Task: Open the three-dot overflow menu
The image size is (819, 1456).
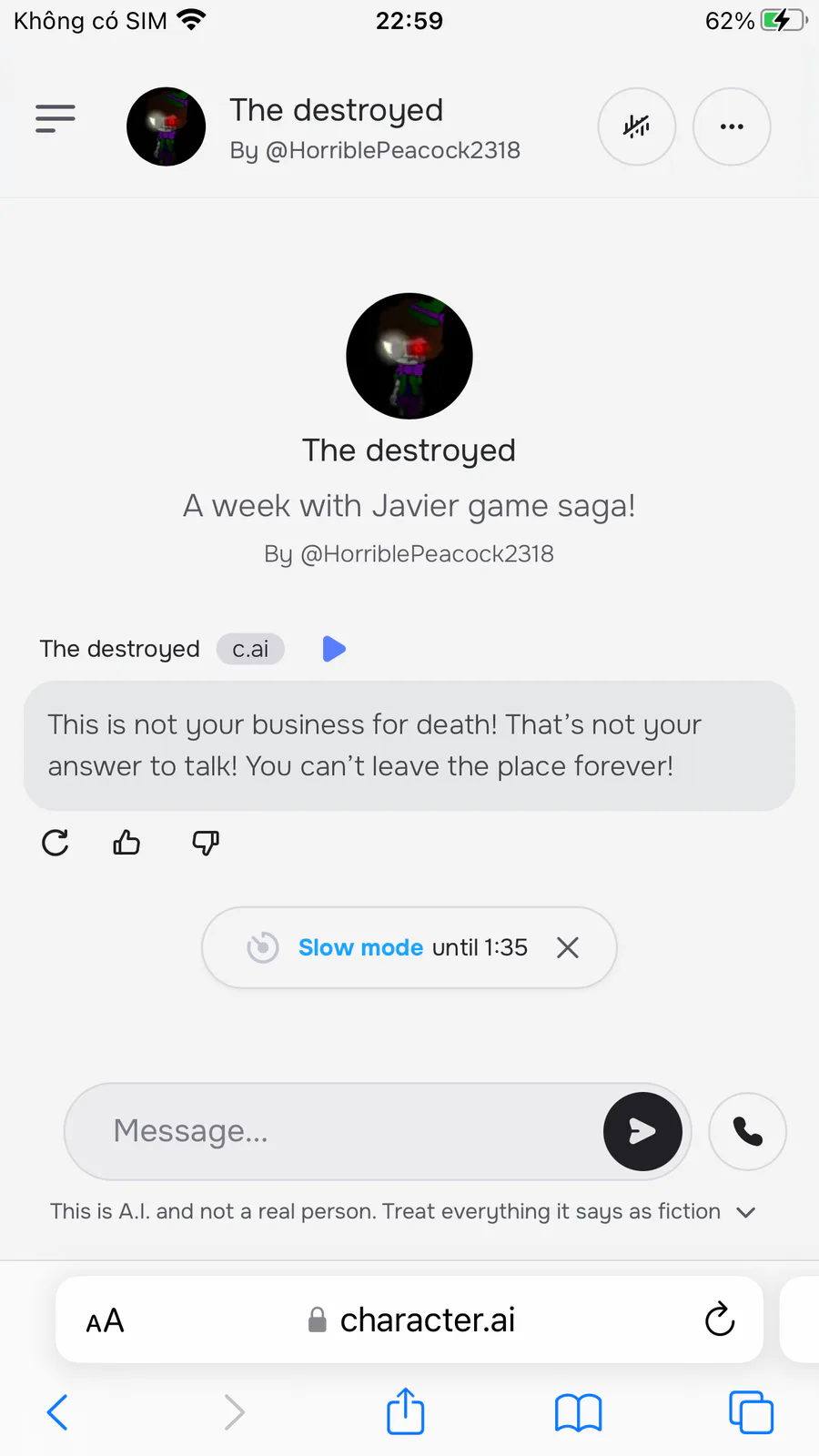Action: tap(732, 126)
